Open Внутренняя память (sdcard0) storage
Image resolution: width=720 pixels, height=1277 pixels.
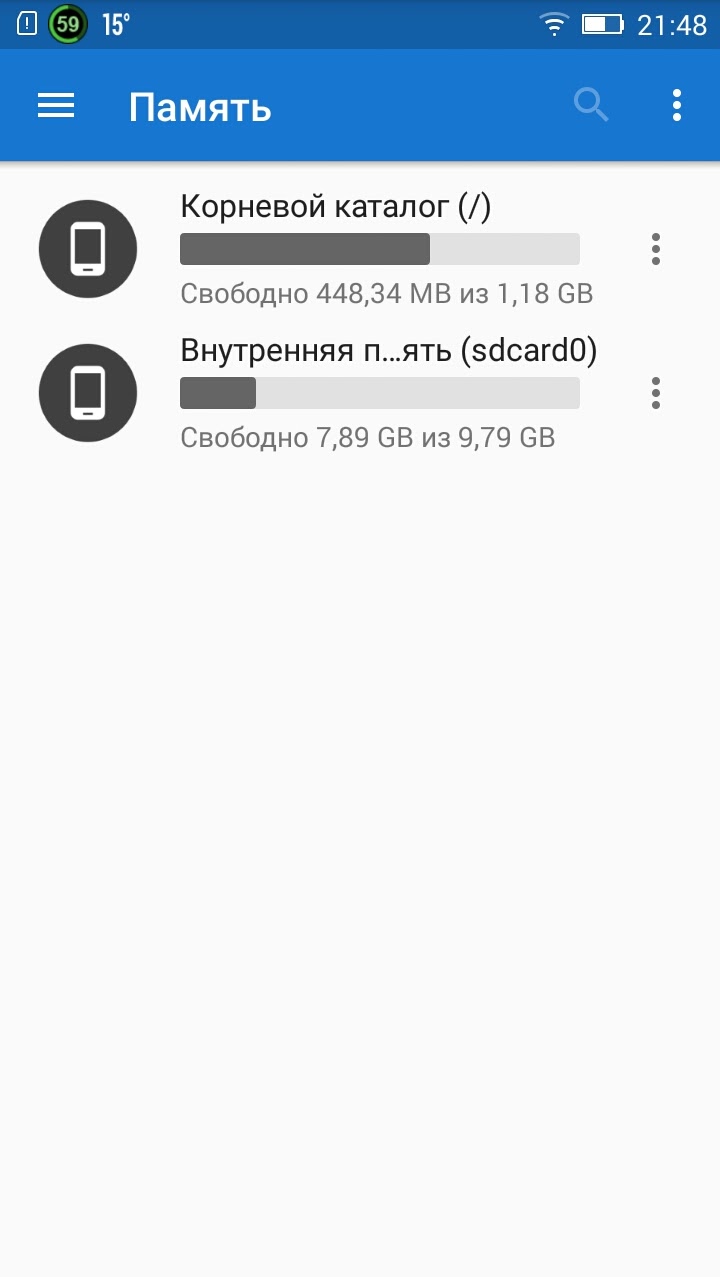pyautogui.click(x=388, y=351)
